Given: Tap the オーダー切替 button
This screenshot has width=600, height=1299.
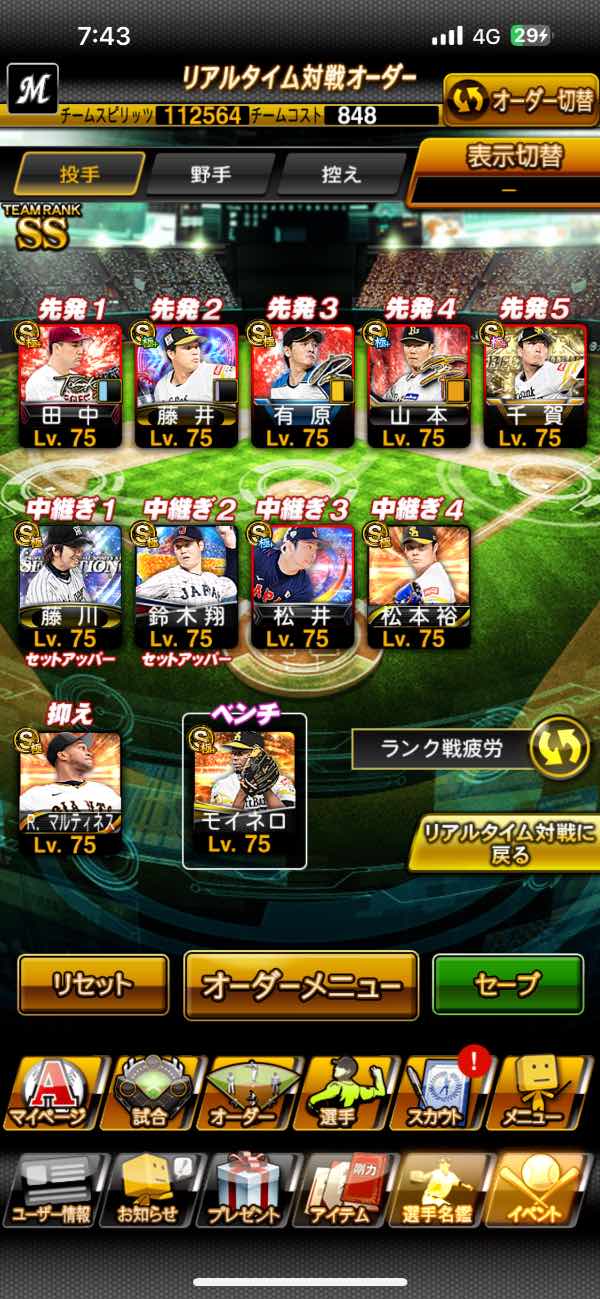Looking at the screenshot, I should click(520, 100).
